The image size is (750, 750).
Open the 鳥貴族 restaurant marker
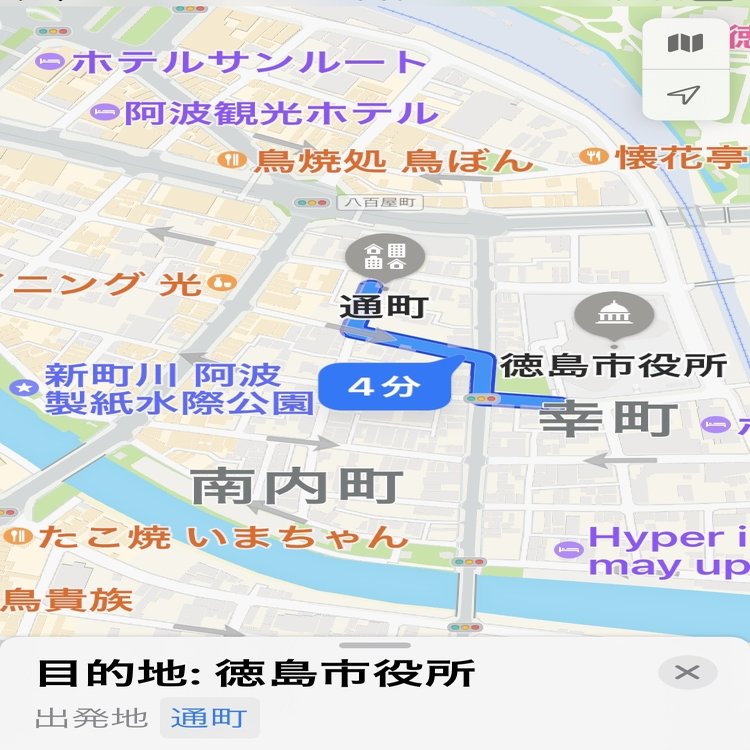(x=66, y=599)
